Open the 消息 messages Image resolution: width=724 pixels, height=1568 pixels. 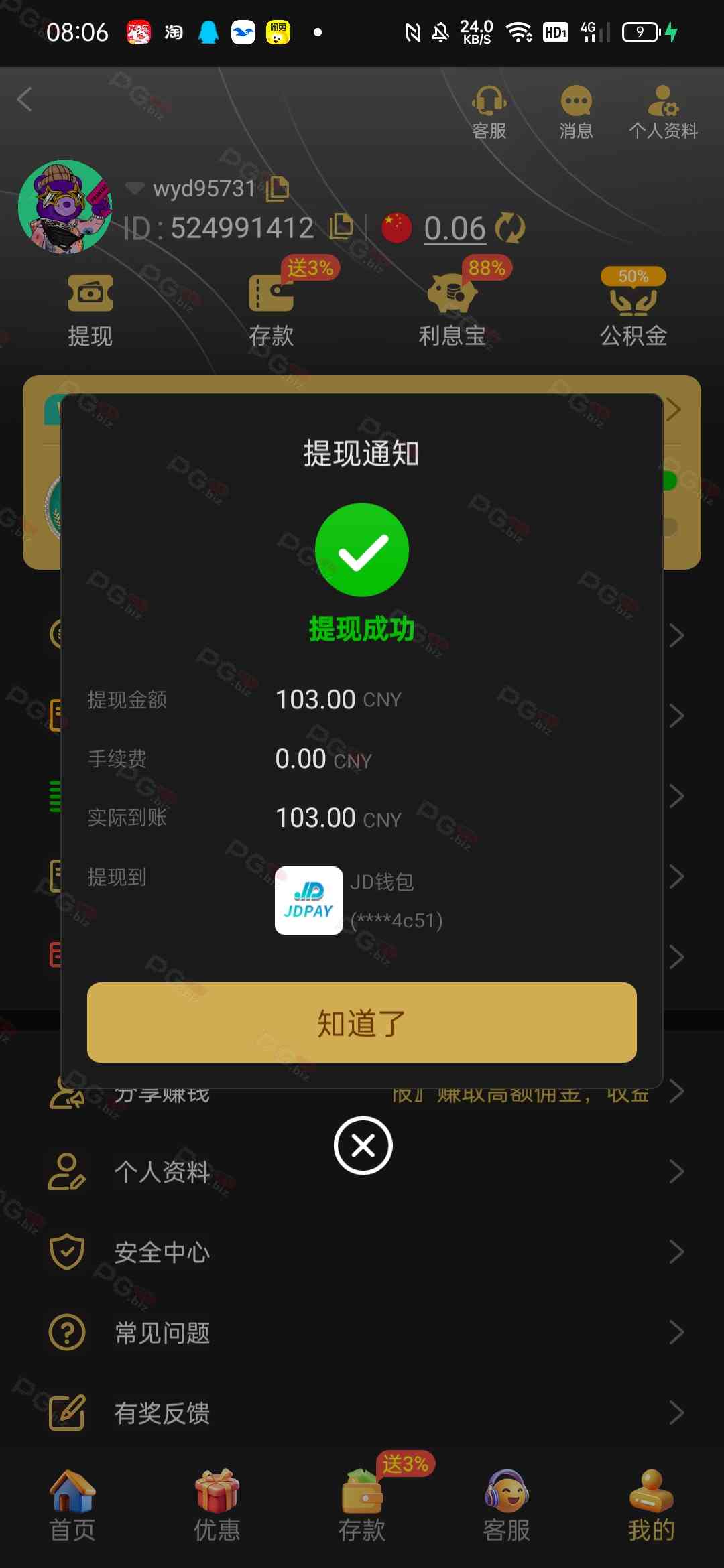(x=576, y=111)
